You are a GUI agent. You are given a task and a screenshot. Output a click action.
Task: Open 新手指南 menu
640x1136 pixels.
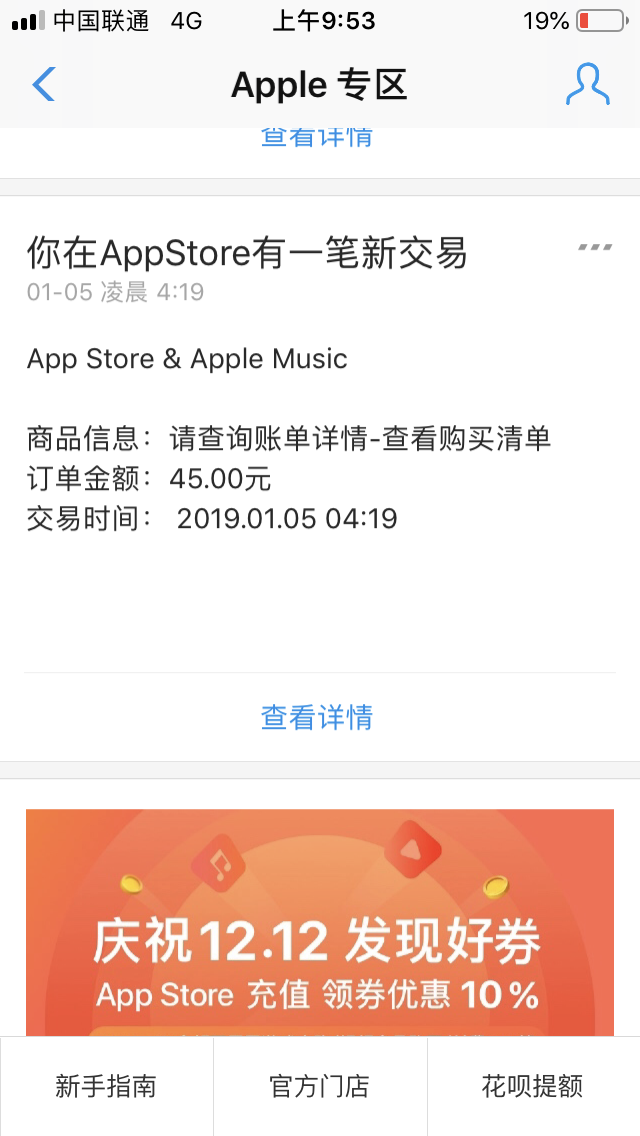[106, 1086]
